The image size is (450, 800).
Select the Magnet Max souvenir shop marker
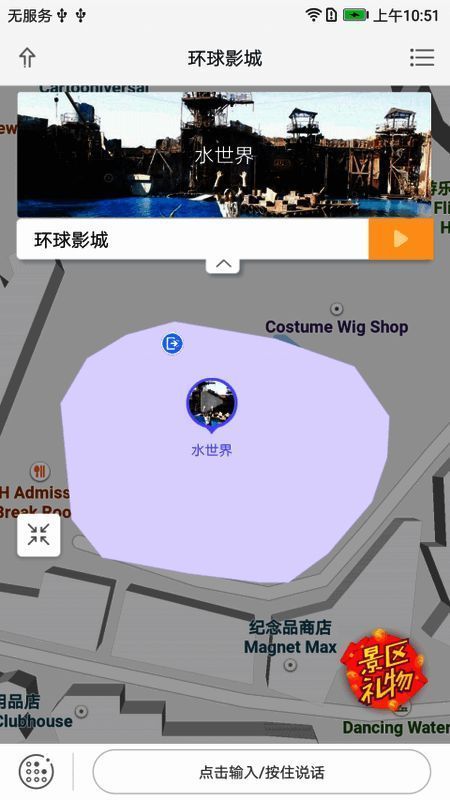click(290, 665)
